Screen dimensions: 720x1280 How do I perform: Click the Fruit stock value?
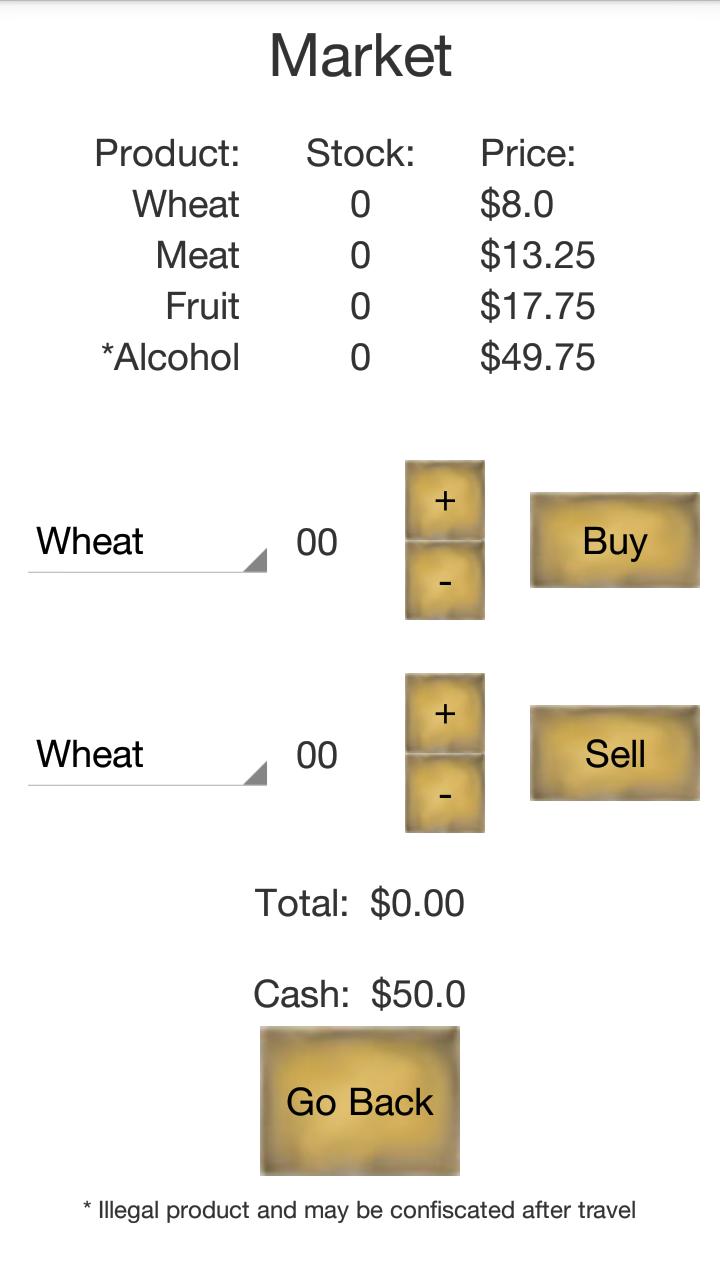click(x=358, y=306)
